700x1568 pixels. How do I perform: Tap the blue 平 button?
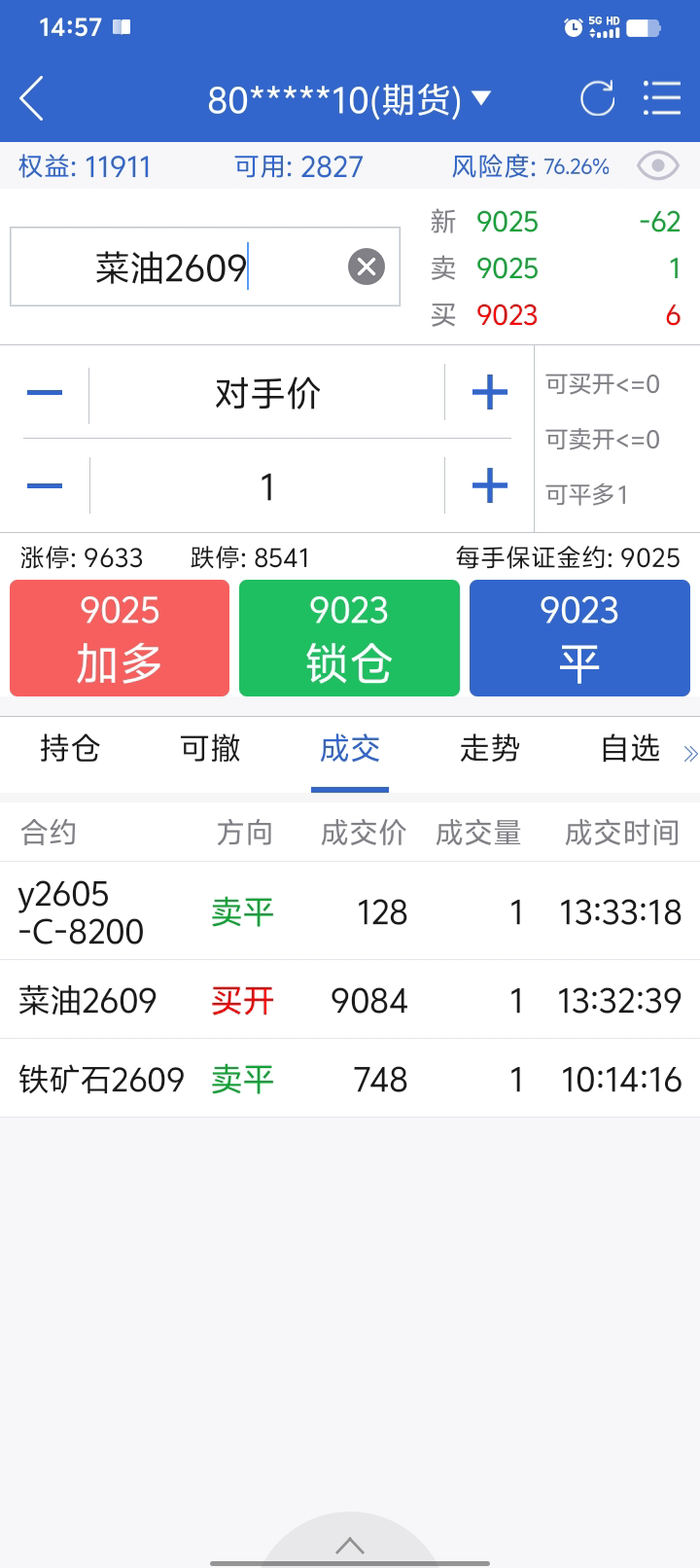tap(579, 638)
